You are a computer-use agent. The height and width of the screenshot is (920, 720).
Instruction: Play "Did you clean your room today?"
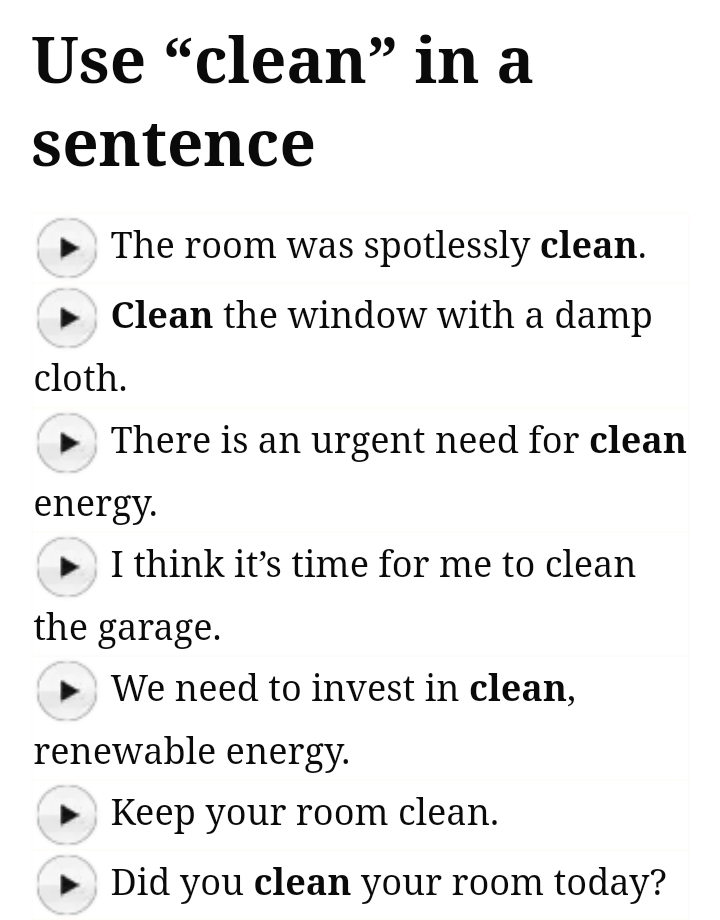66,884
